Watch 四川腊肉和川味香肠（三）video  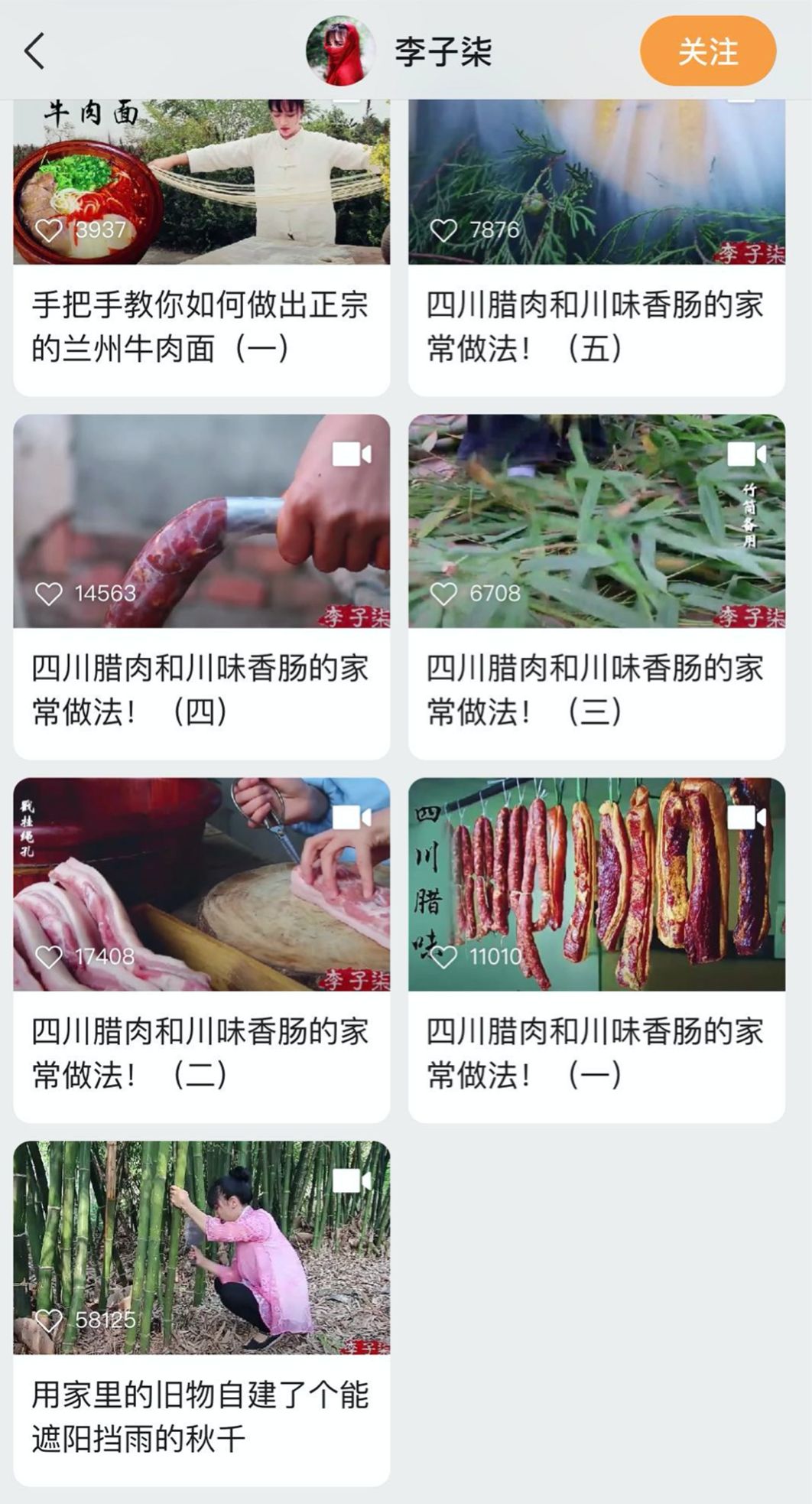click(x=596, y=522)
